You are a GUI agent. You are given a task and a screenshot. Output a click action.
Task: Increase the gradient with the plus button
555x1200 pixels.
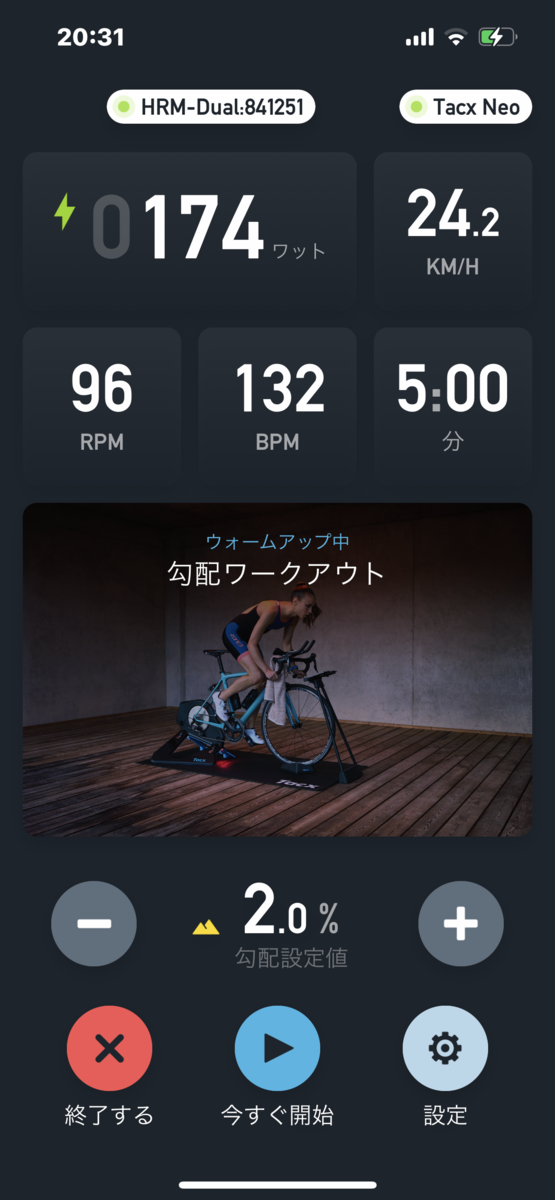click(460, 924)
